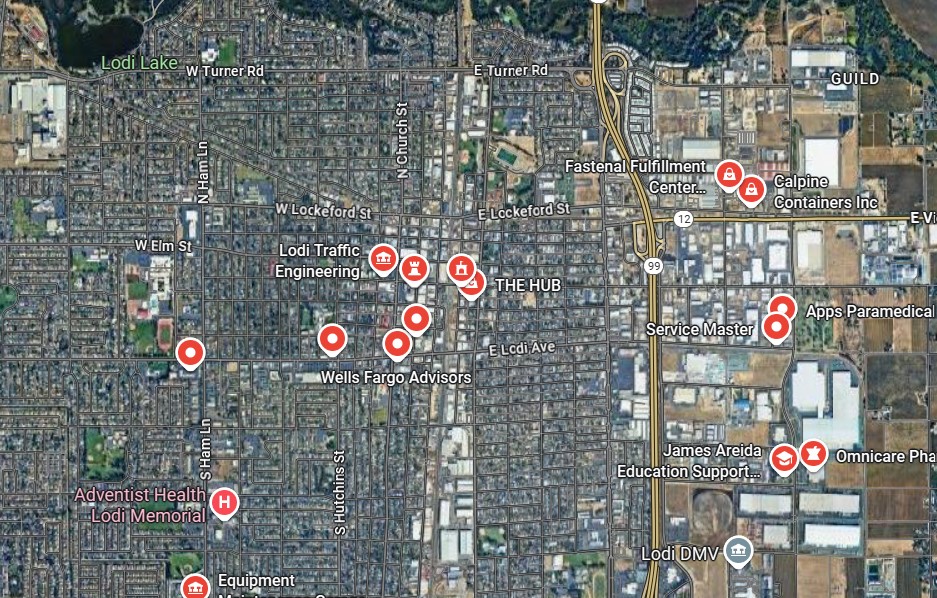Open James Areida Education Support pin
Screen dimensions: 937x598
[x=784, y=457]
